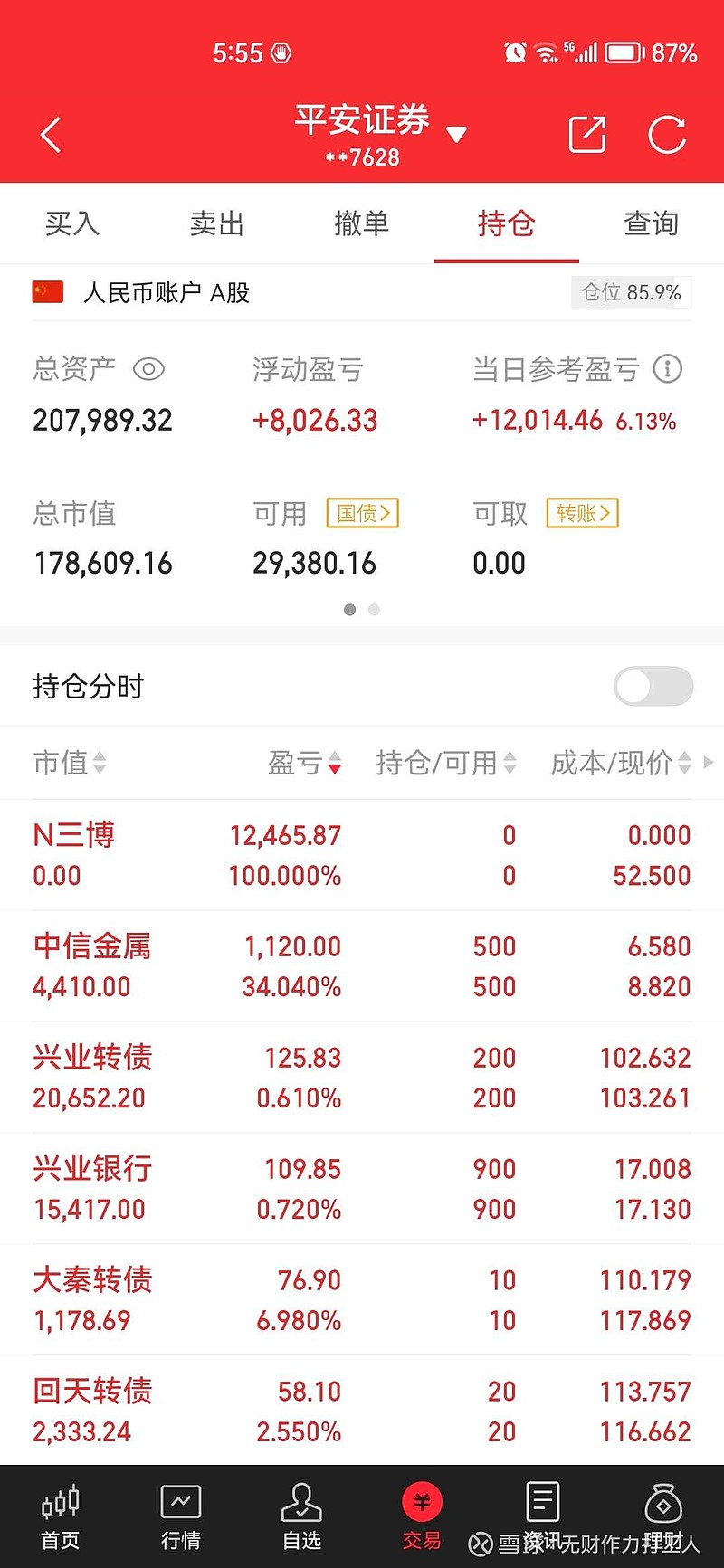Open the 撤单 tab
The image size is (724, 1568).
point(362,223)
